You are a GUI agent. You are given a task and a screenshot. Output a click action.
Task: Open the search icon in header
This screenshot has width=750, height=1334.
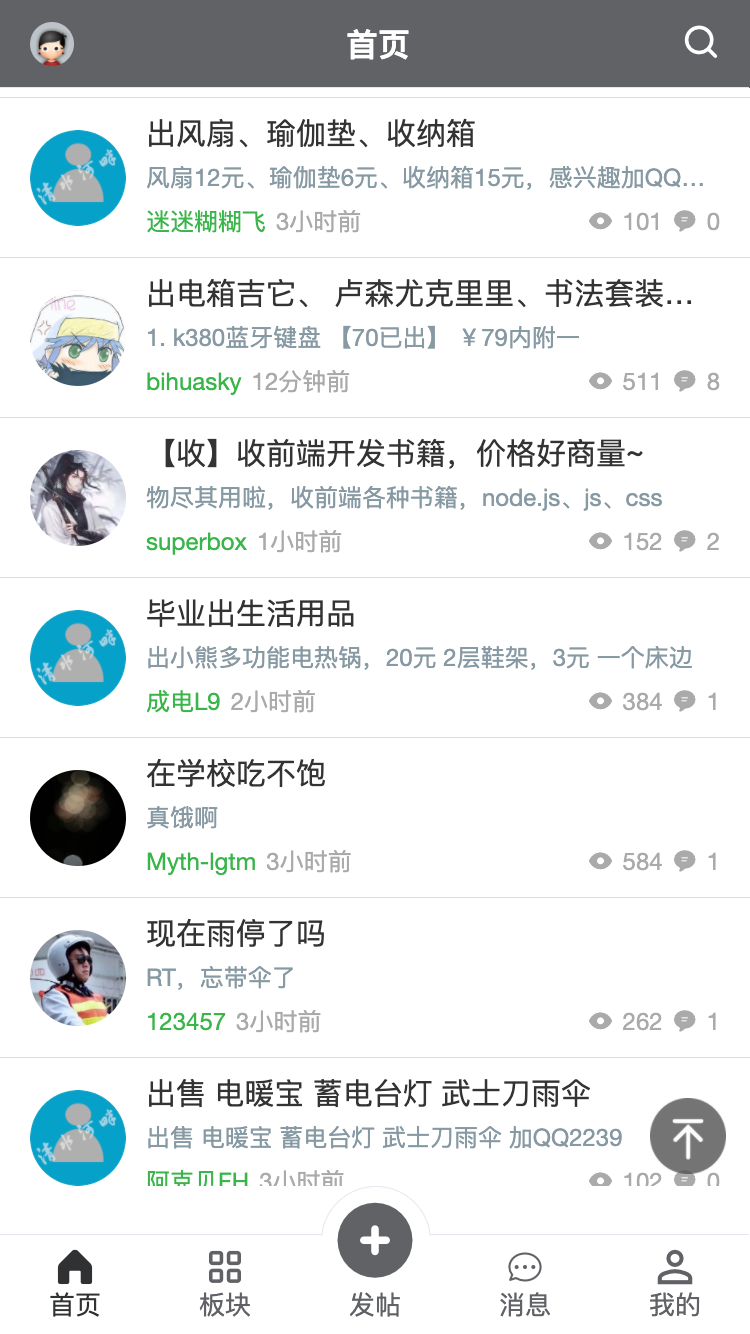coord(700,42)
